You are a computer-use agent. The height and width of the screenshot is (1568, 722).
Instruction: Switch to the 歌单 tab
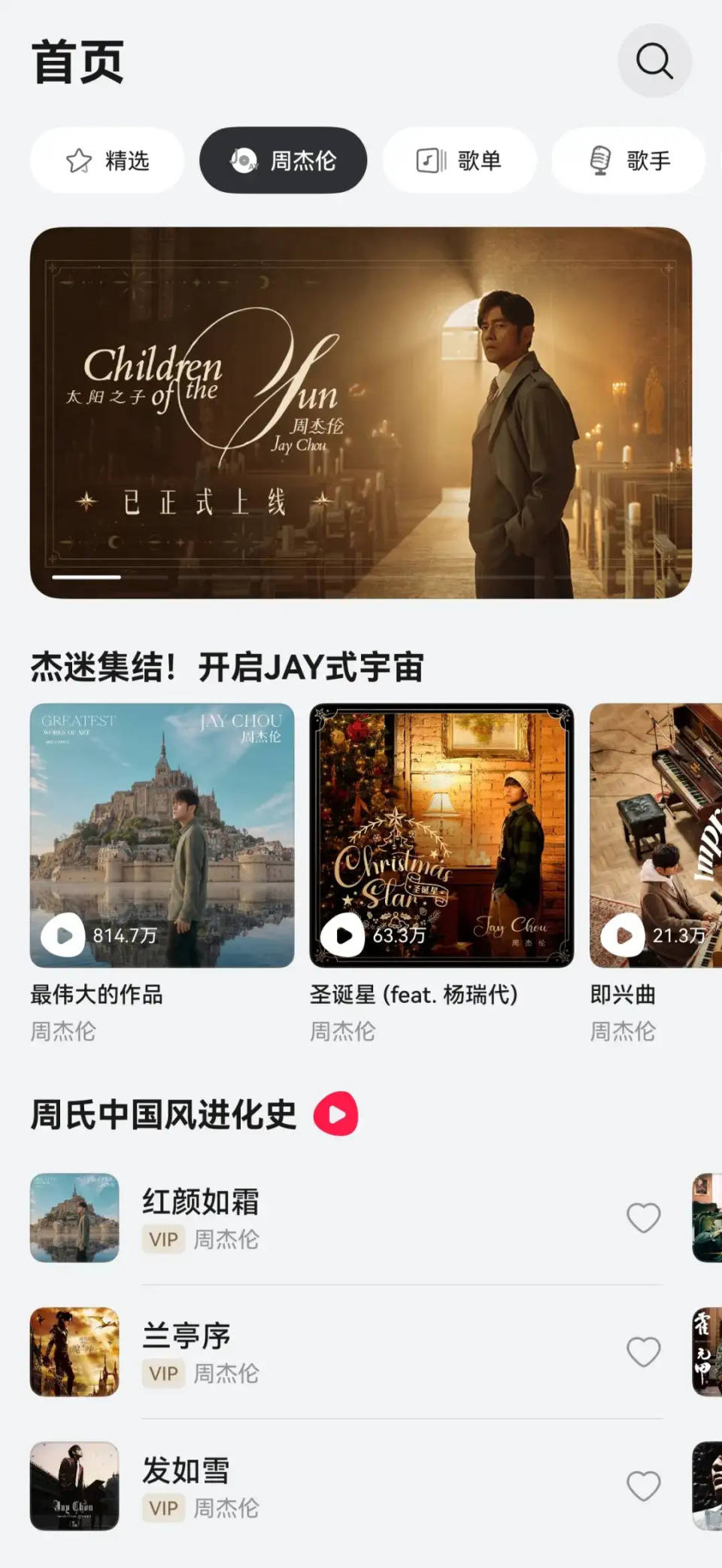[x=459, y=160]
